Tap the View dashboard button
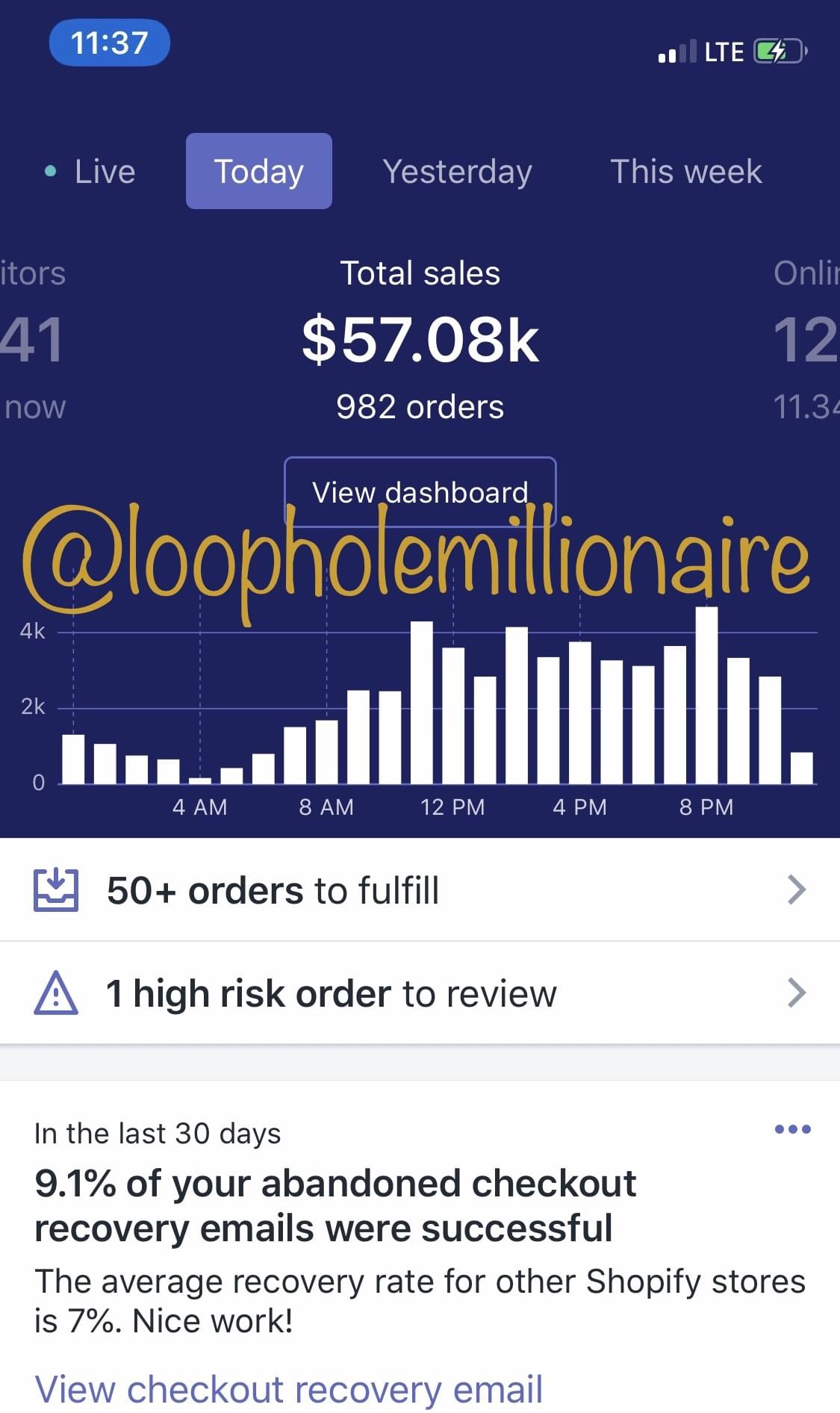Image resolution: width=840 pixels, height=1413 pixels. pyautogui.click(x=420, y=491)
